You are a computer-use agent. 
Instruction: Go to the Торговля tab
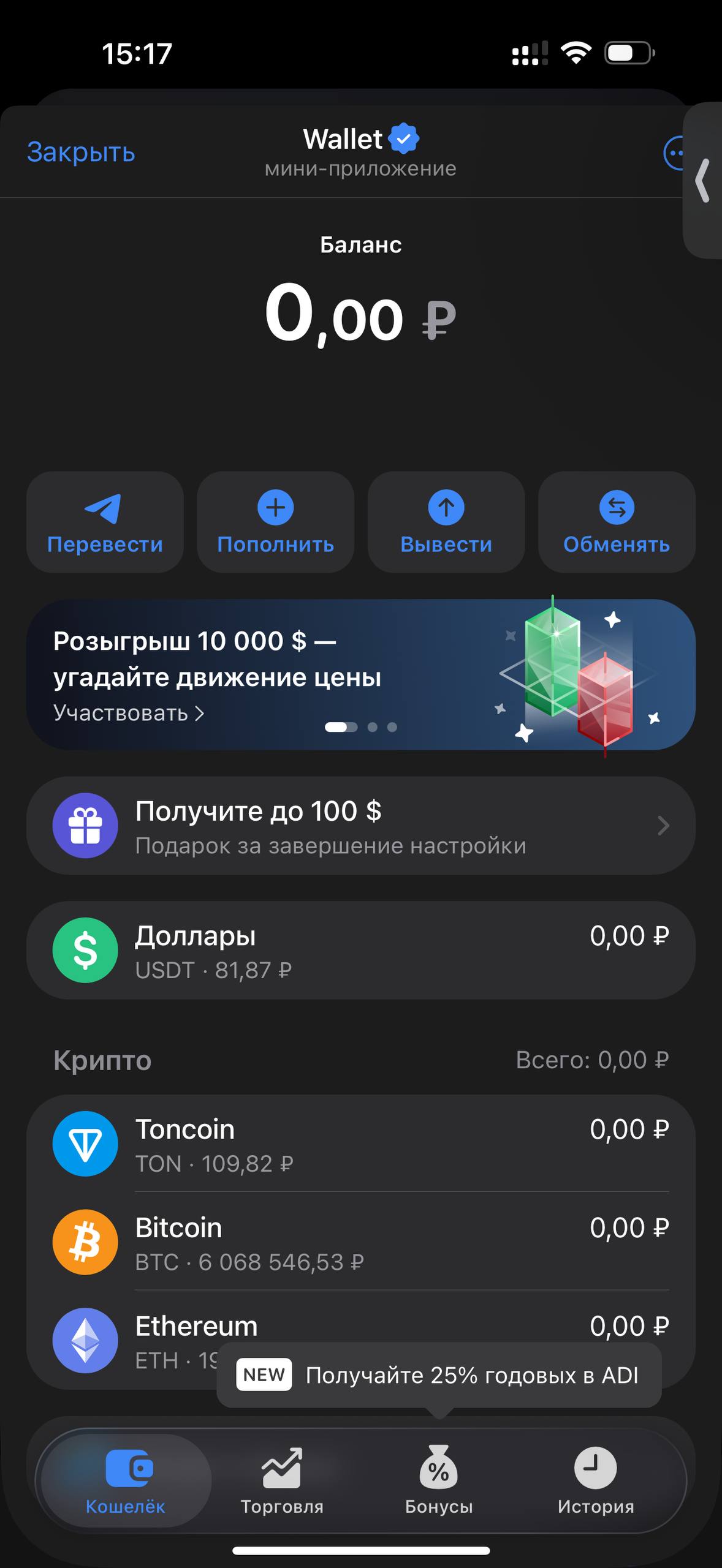282,1480
